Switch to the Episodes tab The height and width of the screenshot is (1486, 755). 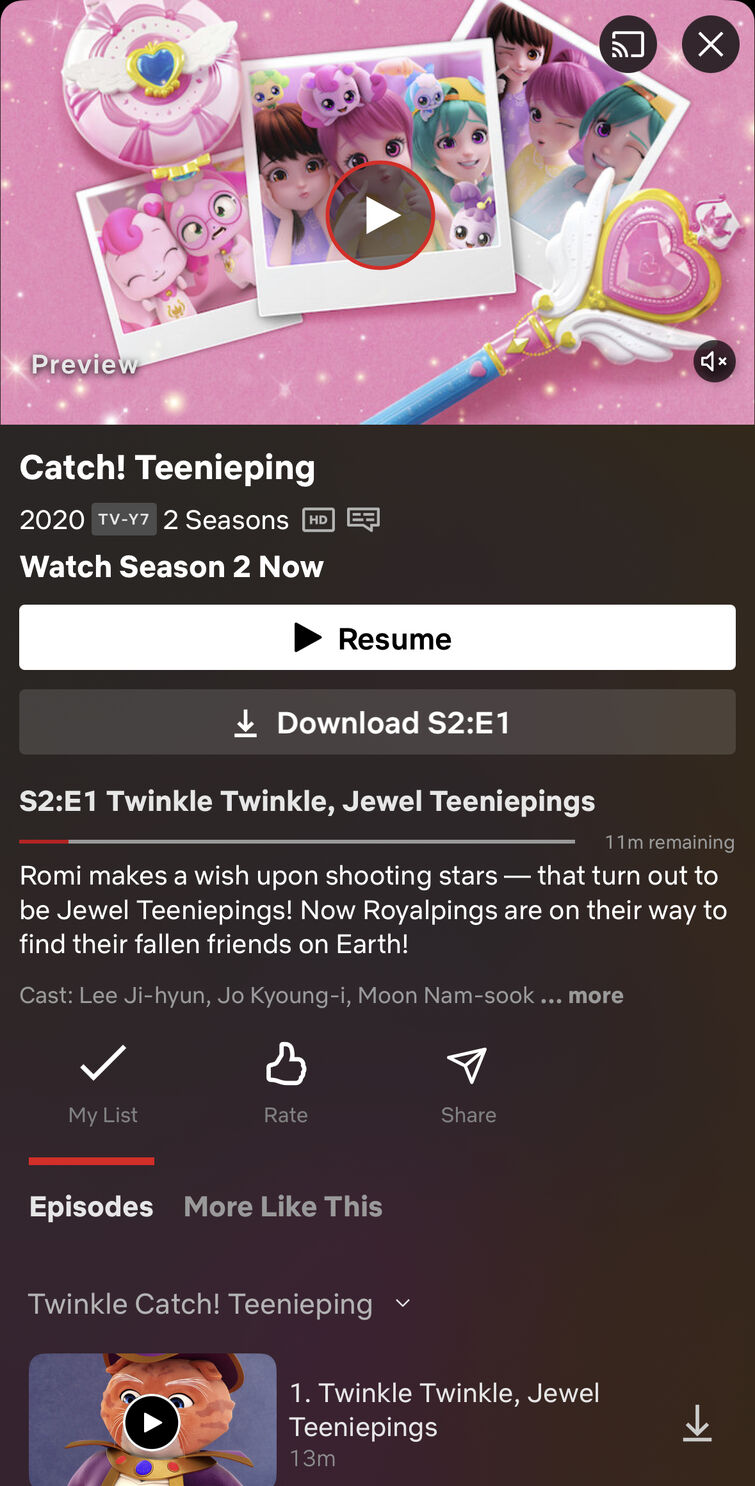coord(91,1206)
